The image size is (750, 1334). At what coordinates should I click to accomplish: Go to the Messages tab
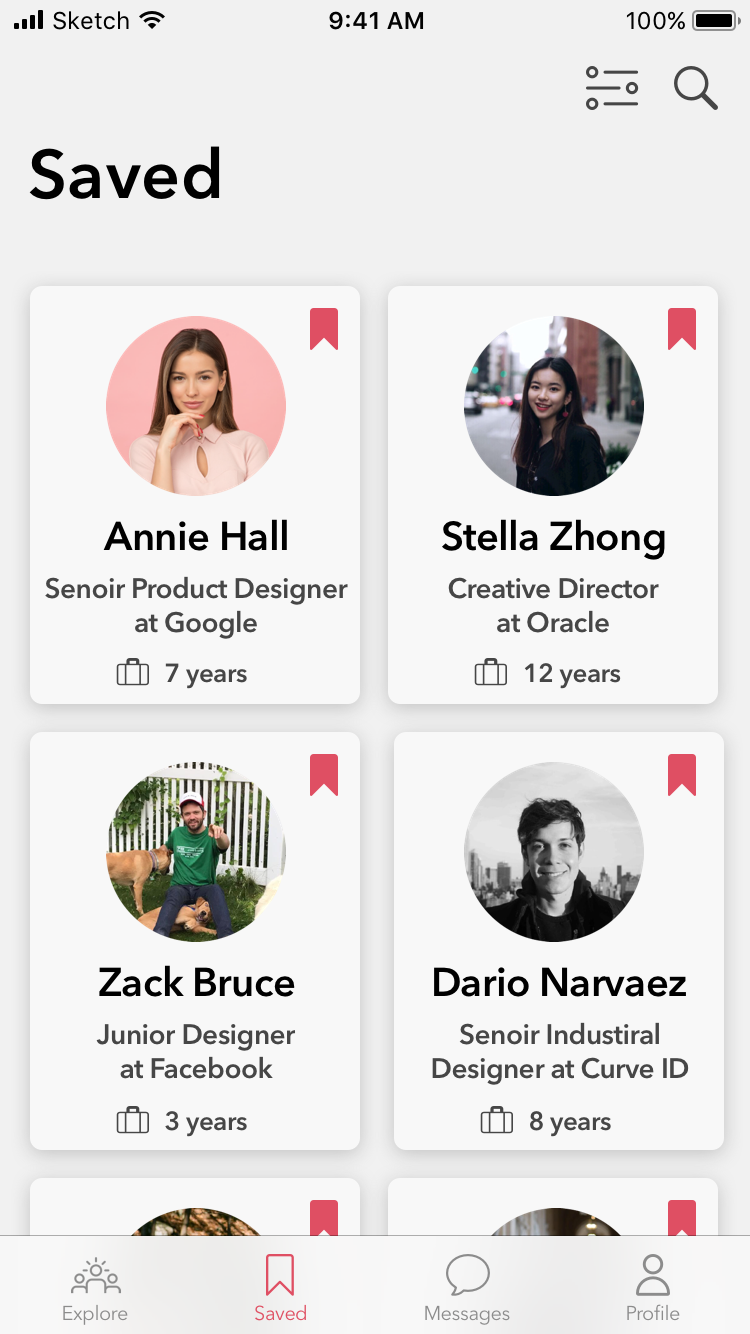(467, 1289)
